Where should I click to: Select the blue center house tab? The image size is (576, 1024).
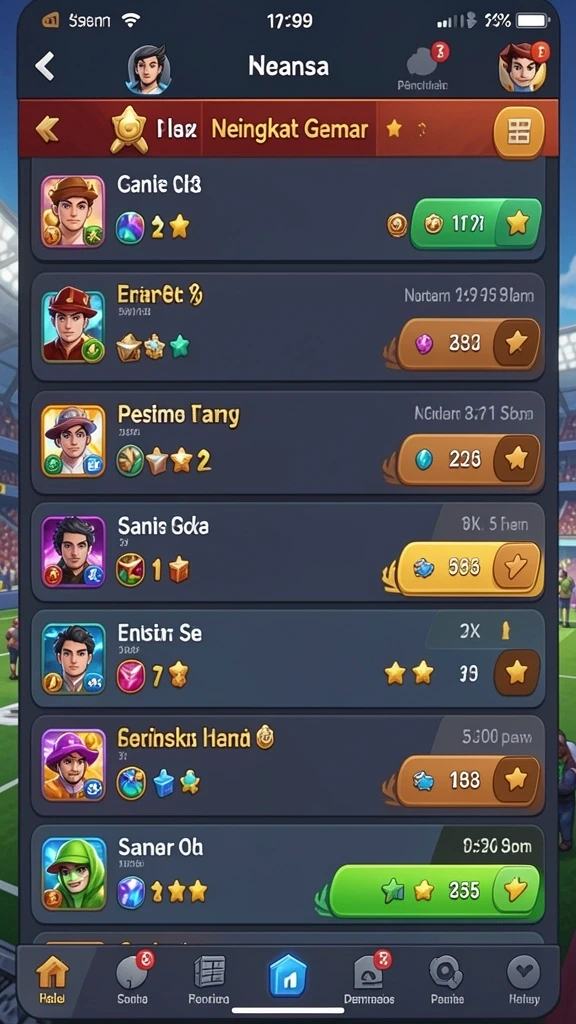tap(287, 976)
